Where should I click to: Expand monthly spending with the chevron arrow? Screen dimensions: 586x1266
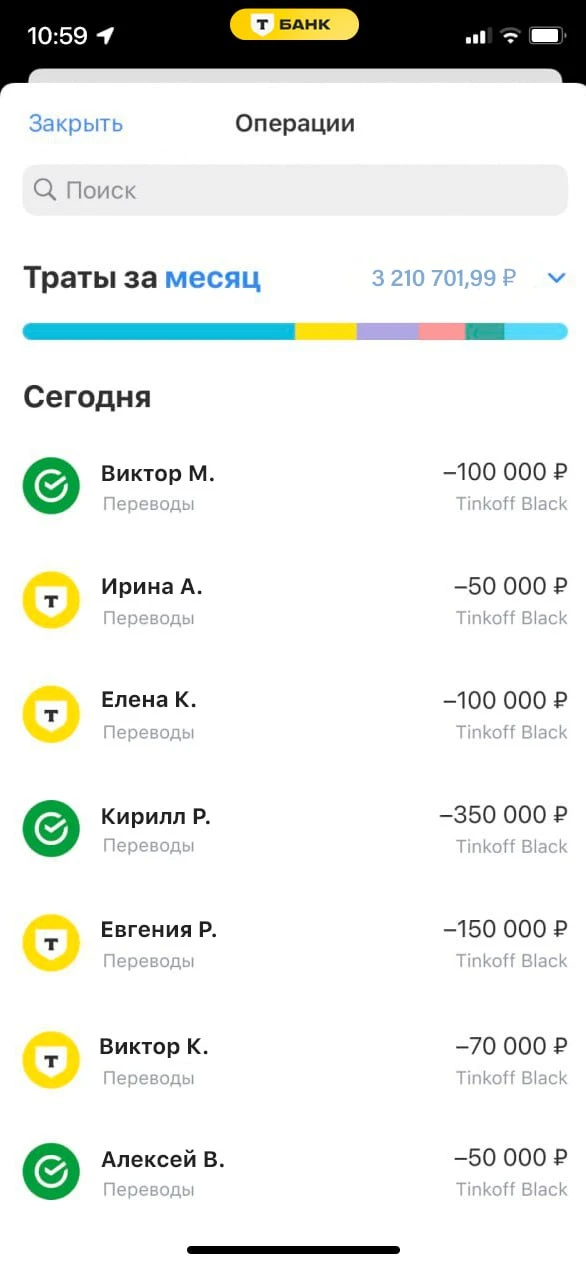pyautogui.click(x=557, y=278)
